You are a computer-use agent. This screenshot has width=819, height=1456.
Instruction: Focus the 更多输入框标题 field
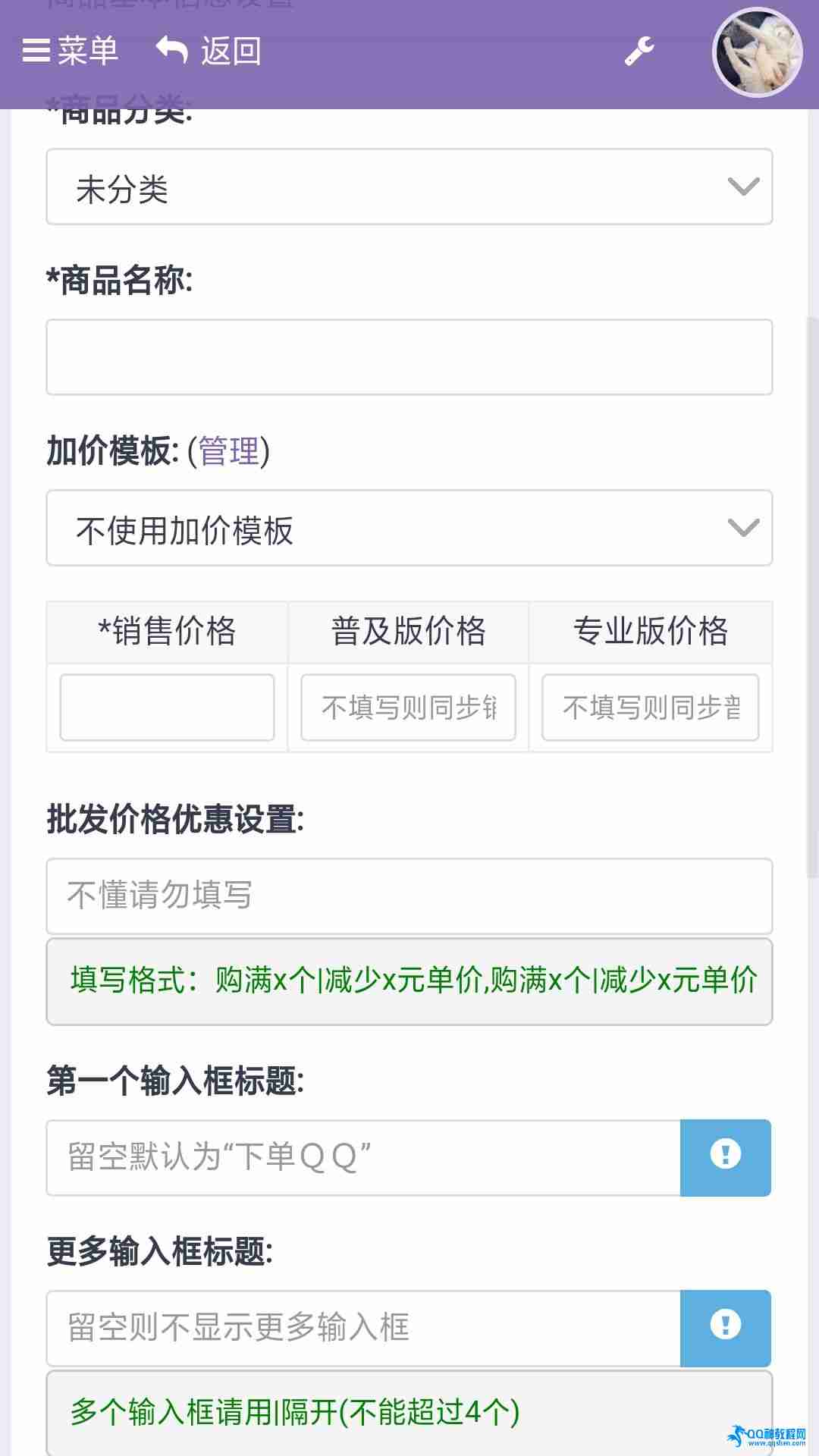[363, 1328]
